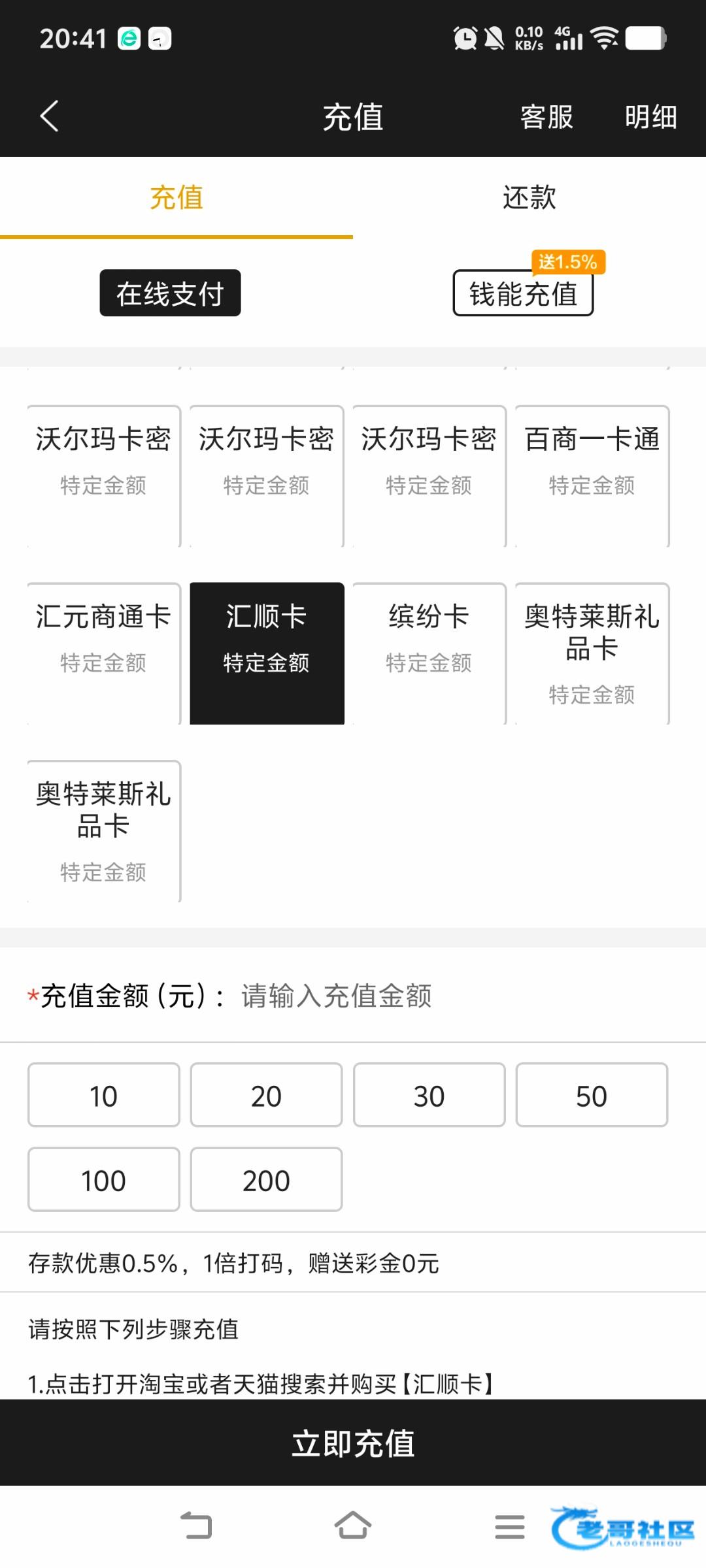Tap the 充值金额 input field
The height and width of the screenshot is (1568, 706).
pyautogui.click(x=458, y=996)
